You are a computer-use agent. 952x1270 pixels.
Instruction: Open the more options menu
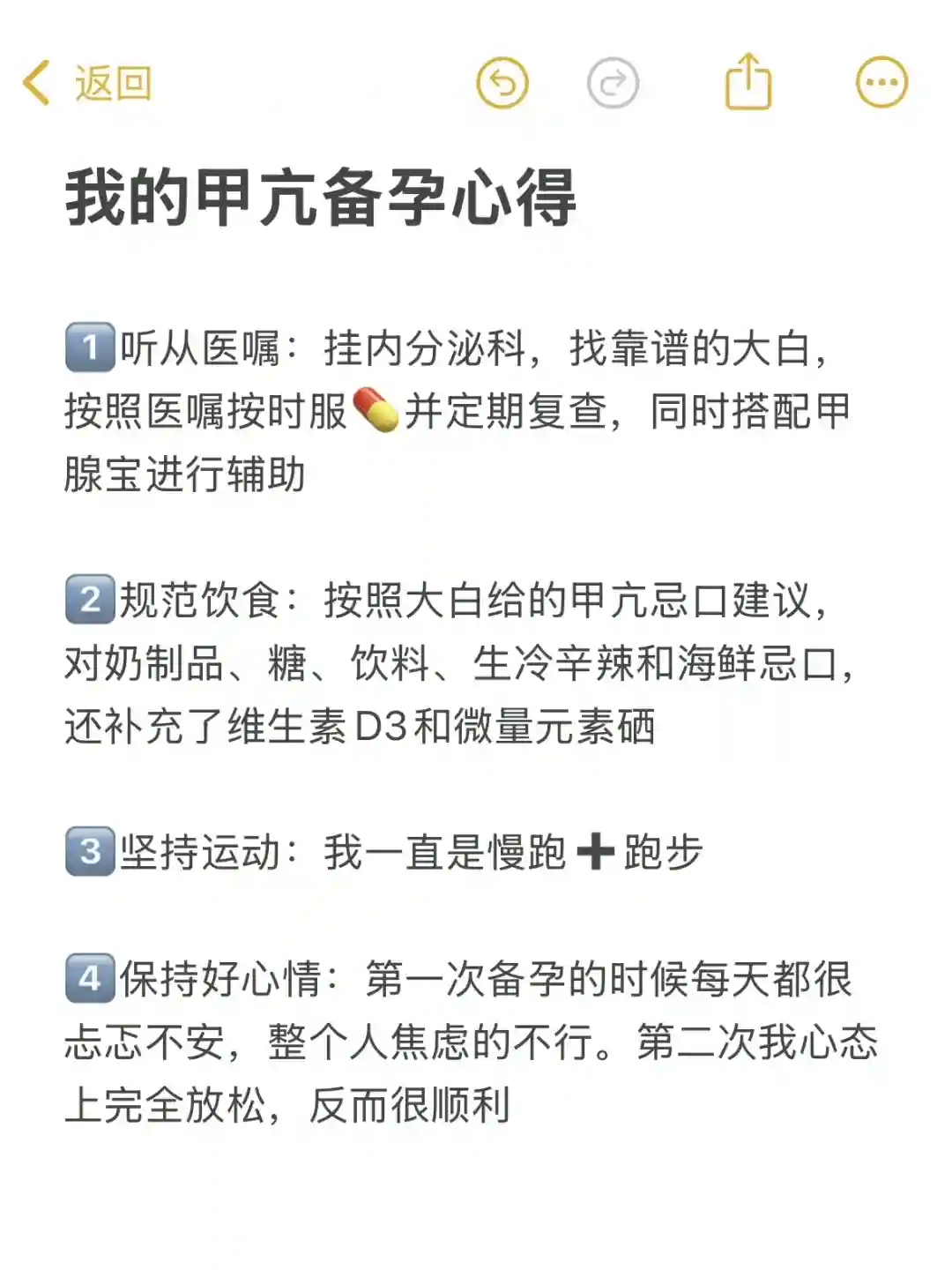[881, 84]
